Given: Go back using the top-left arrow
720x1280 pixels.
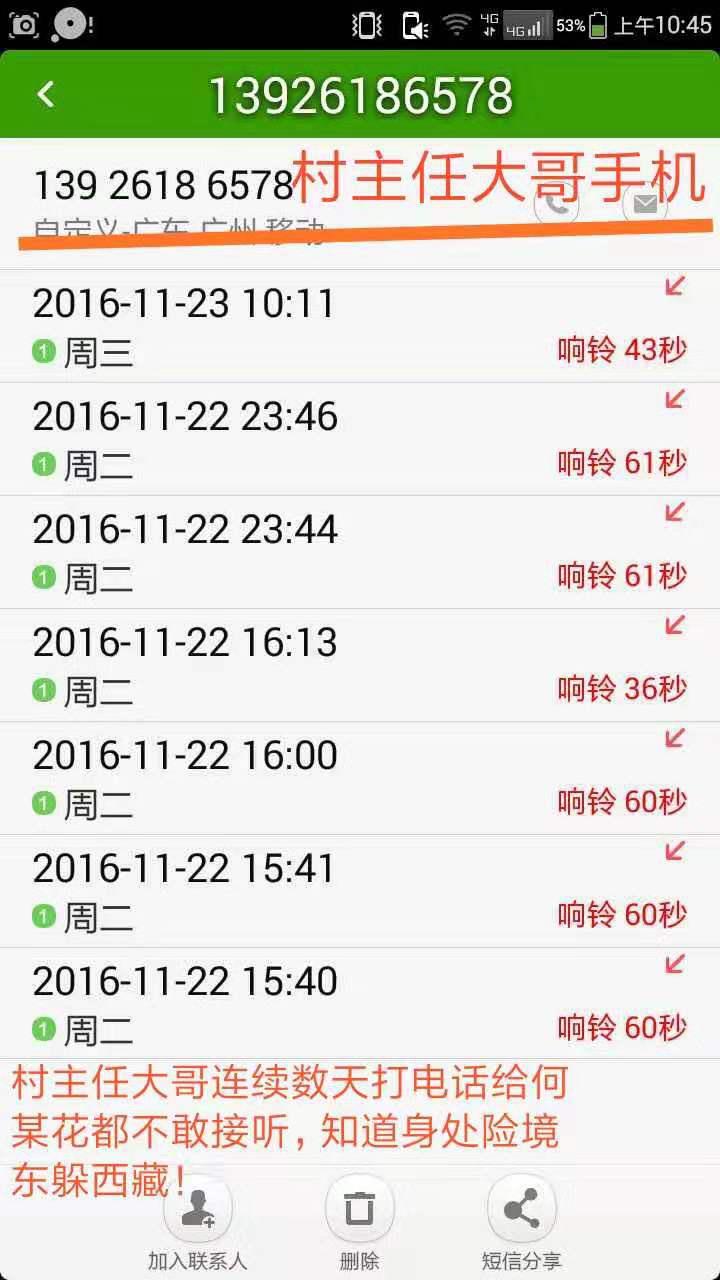Looking at the screenshot, I should point(45,94).
